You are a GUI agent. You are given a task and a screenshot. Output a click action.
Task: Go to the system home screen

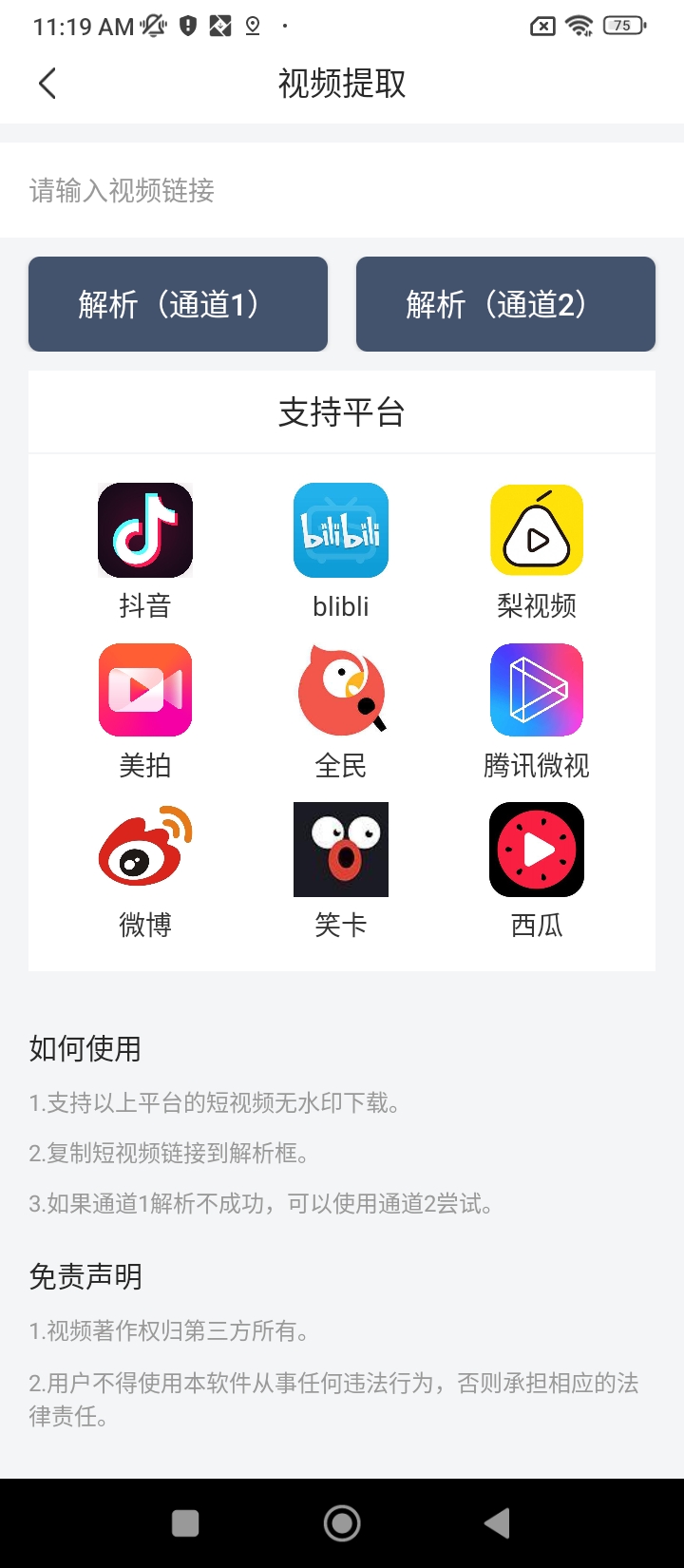342,1523
